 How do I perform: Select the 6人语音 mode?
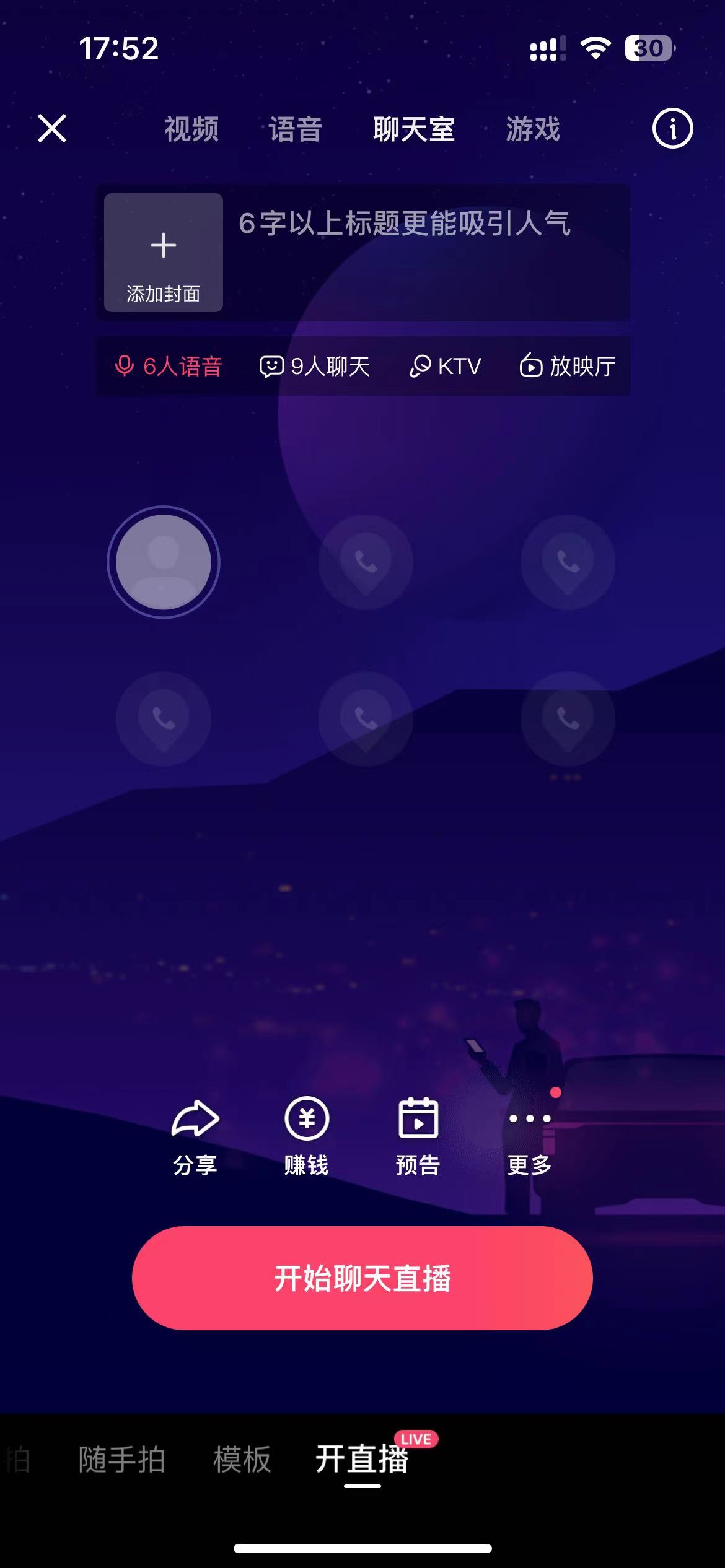pos(169,366)
